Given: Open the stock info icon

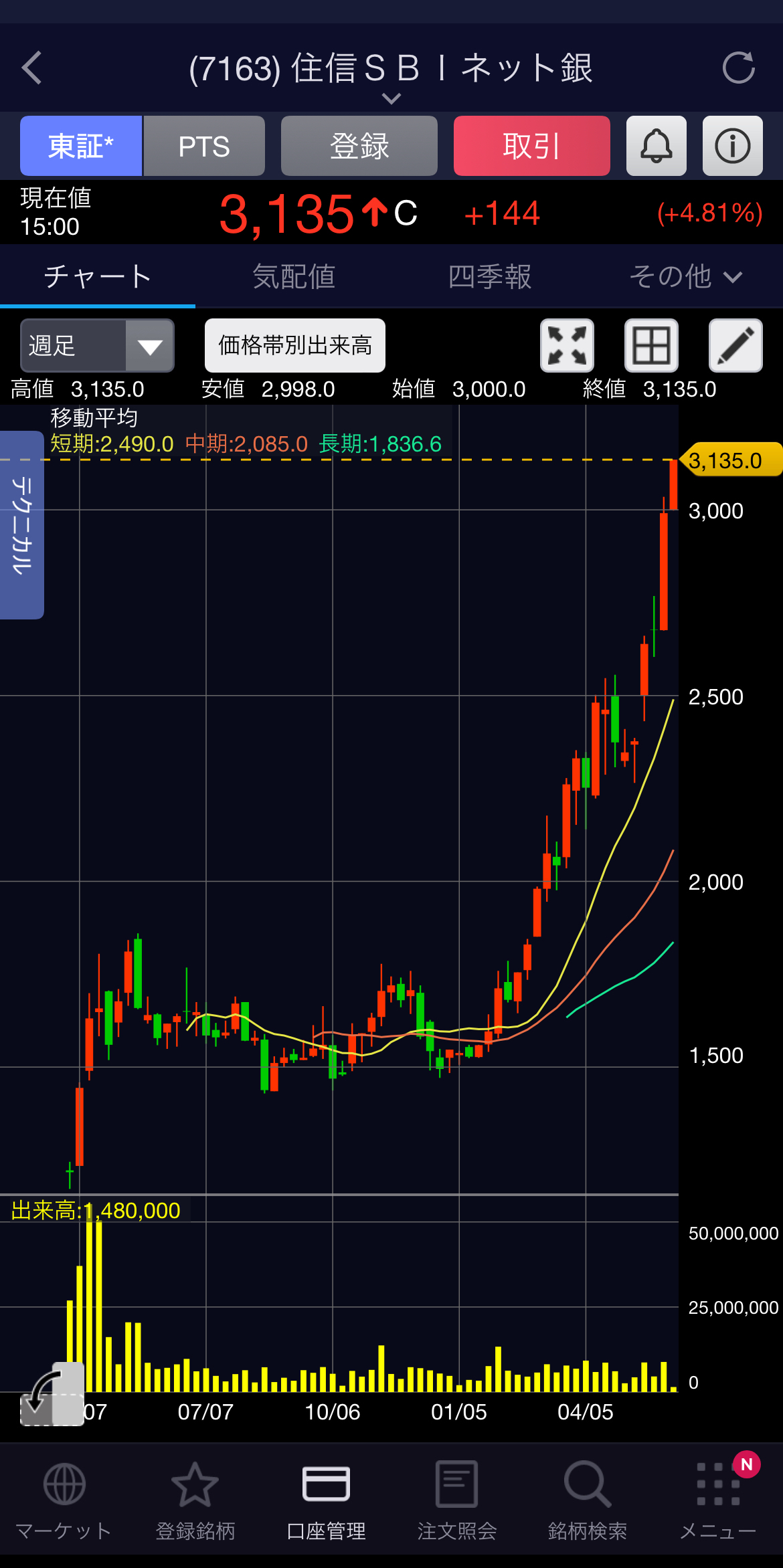Looking at the screenshot, I should click(732, 146).
